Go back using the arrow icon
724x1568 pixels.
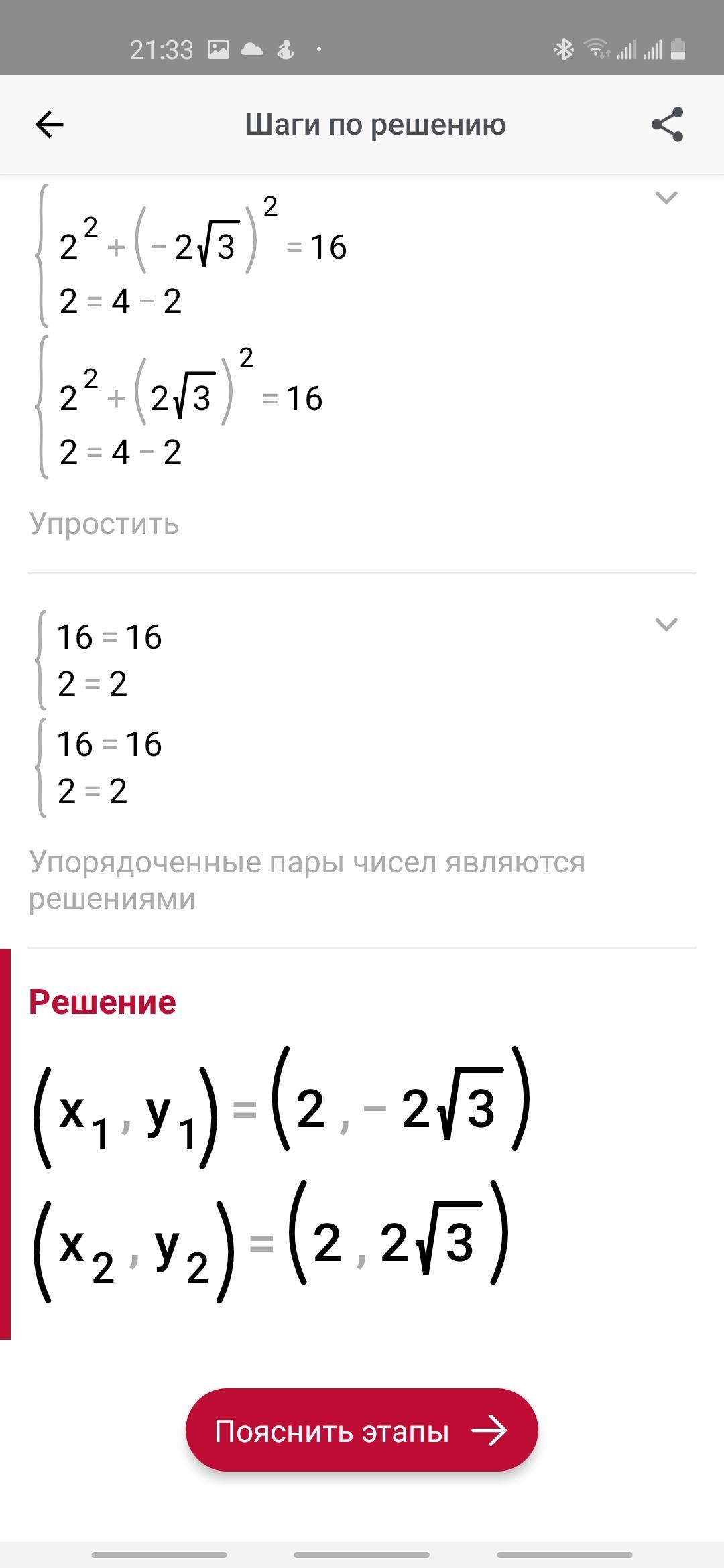coord(50,125)
